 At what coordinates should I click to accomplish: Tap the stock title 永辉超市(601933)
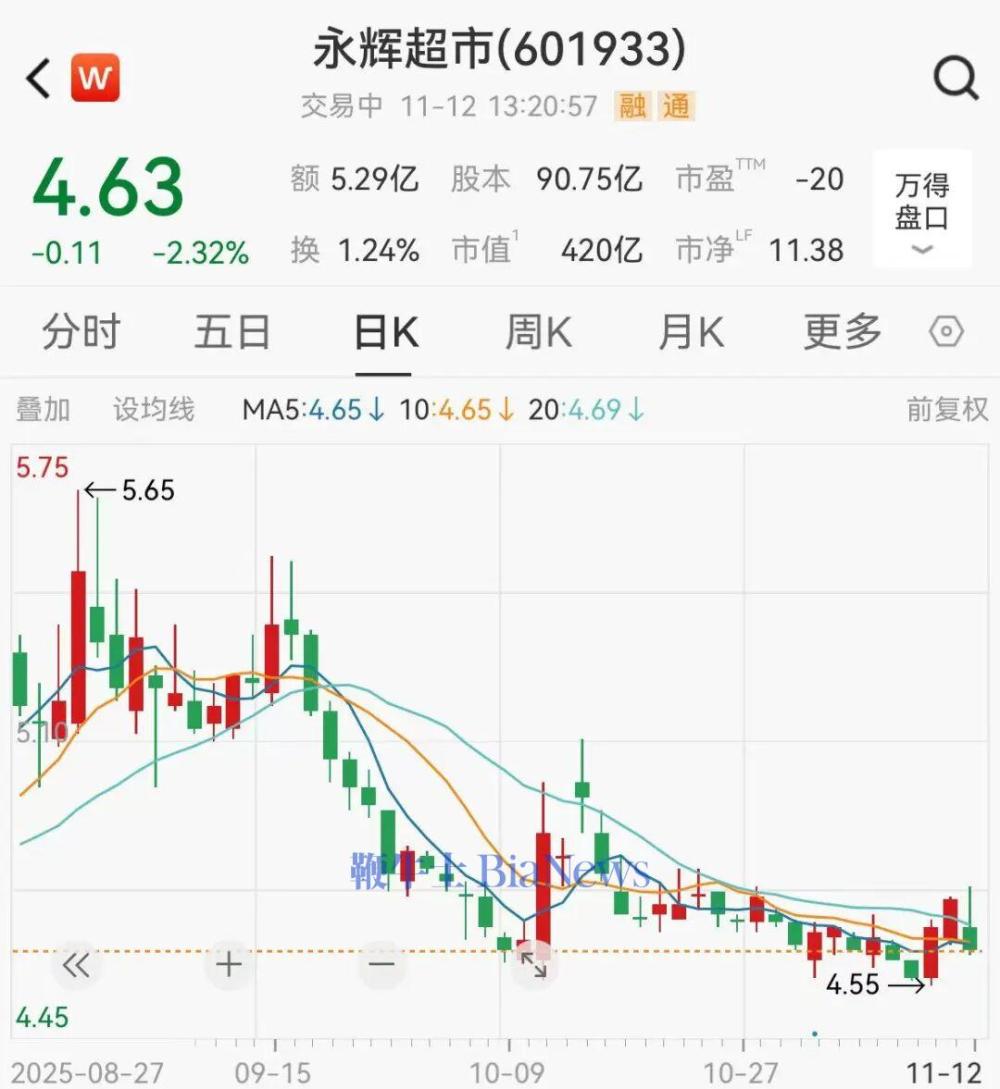click(499, 48)
